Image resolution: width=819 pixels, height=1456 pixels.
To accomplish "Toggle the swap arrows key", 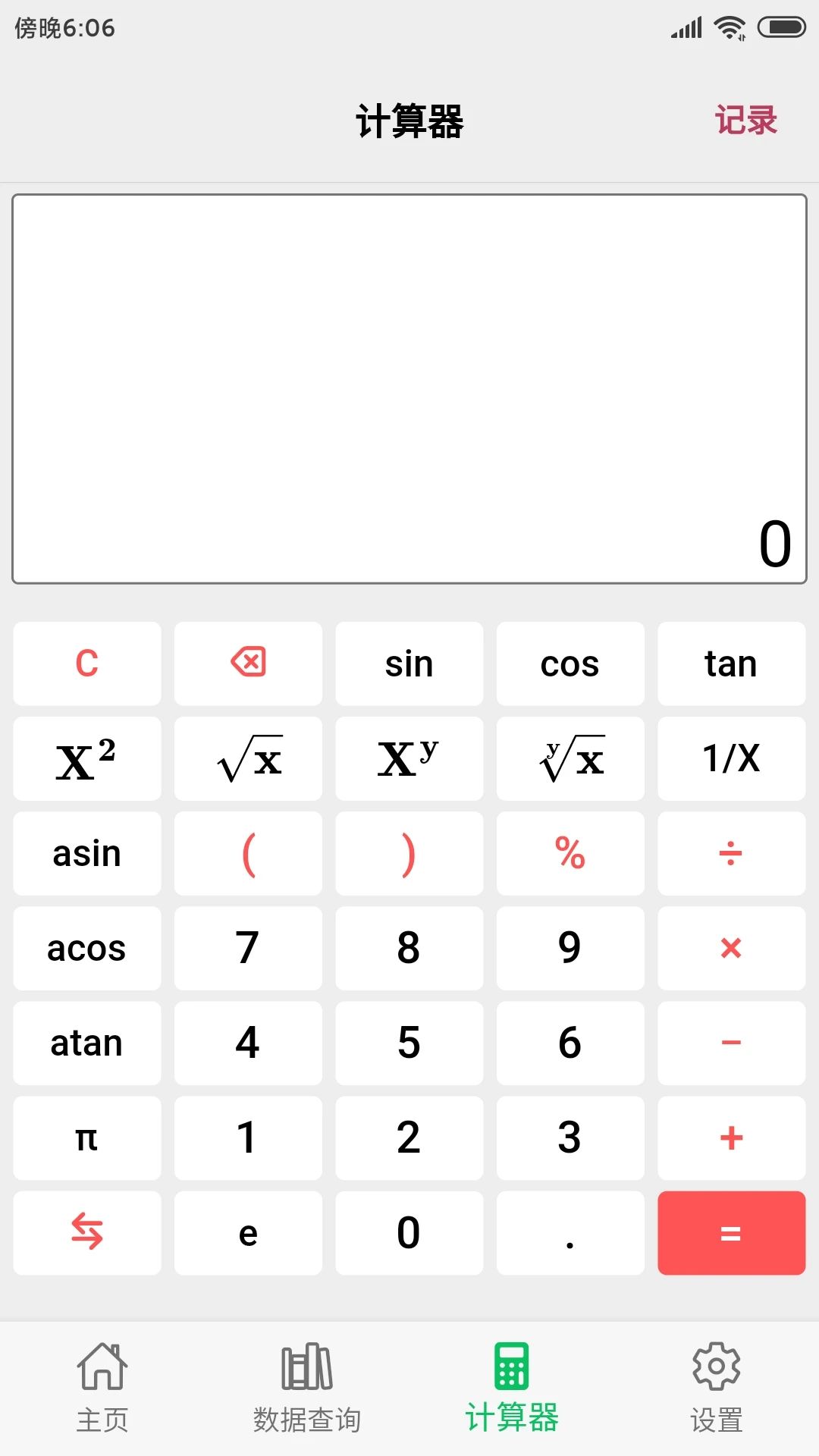I will 87,1232.
